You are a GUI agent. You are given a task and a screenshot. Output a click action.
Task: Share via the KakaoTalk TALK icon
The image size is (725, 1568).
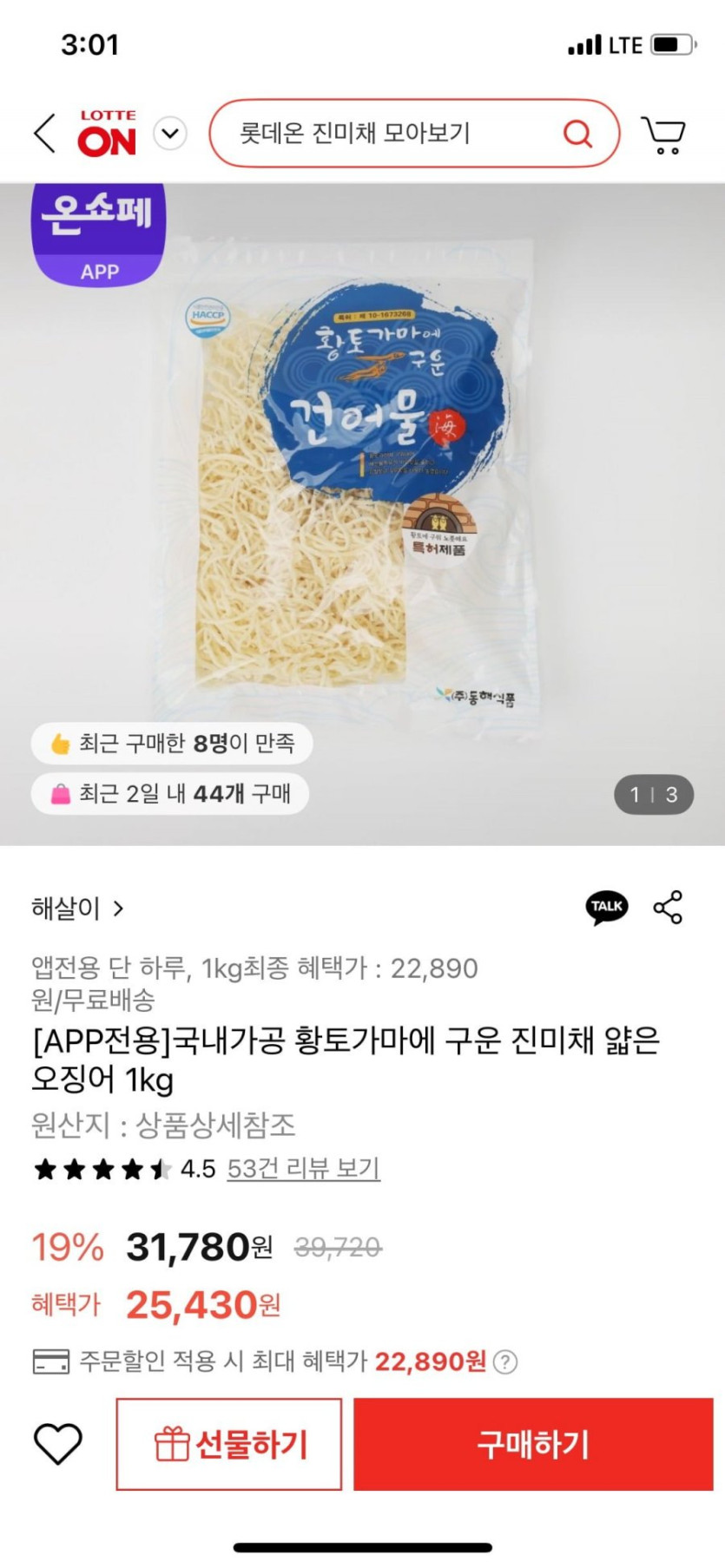pos(606,908)
